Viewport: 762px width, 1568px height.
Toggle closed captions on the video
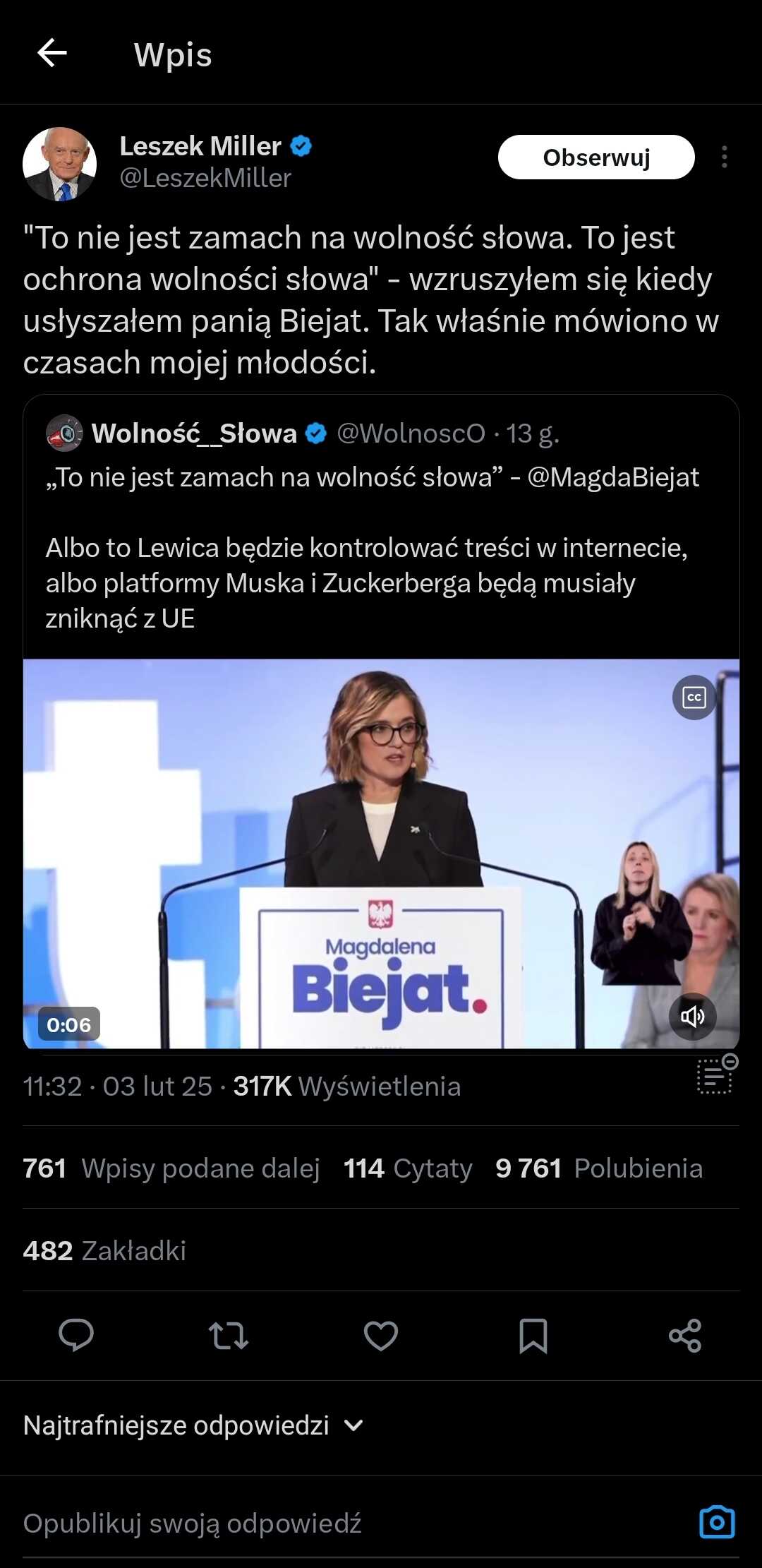coord(694,698)
